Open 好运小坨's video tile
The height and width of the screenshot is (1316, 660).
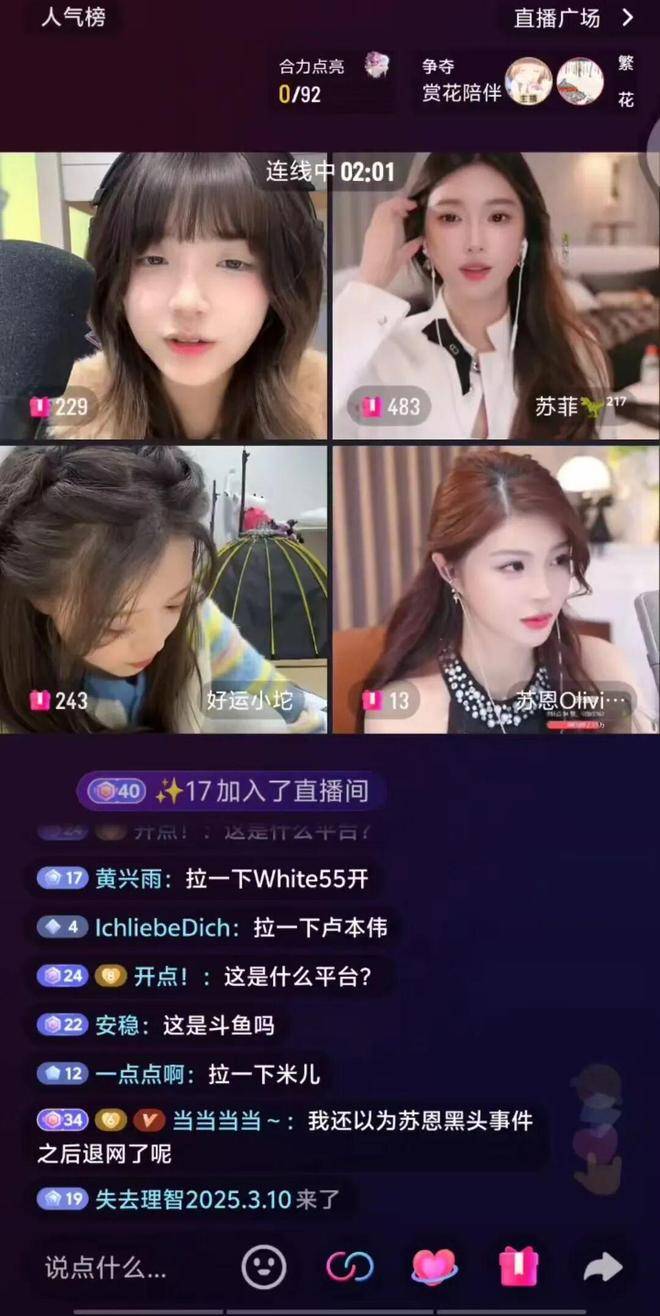[x=163, y=590]
